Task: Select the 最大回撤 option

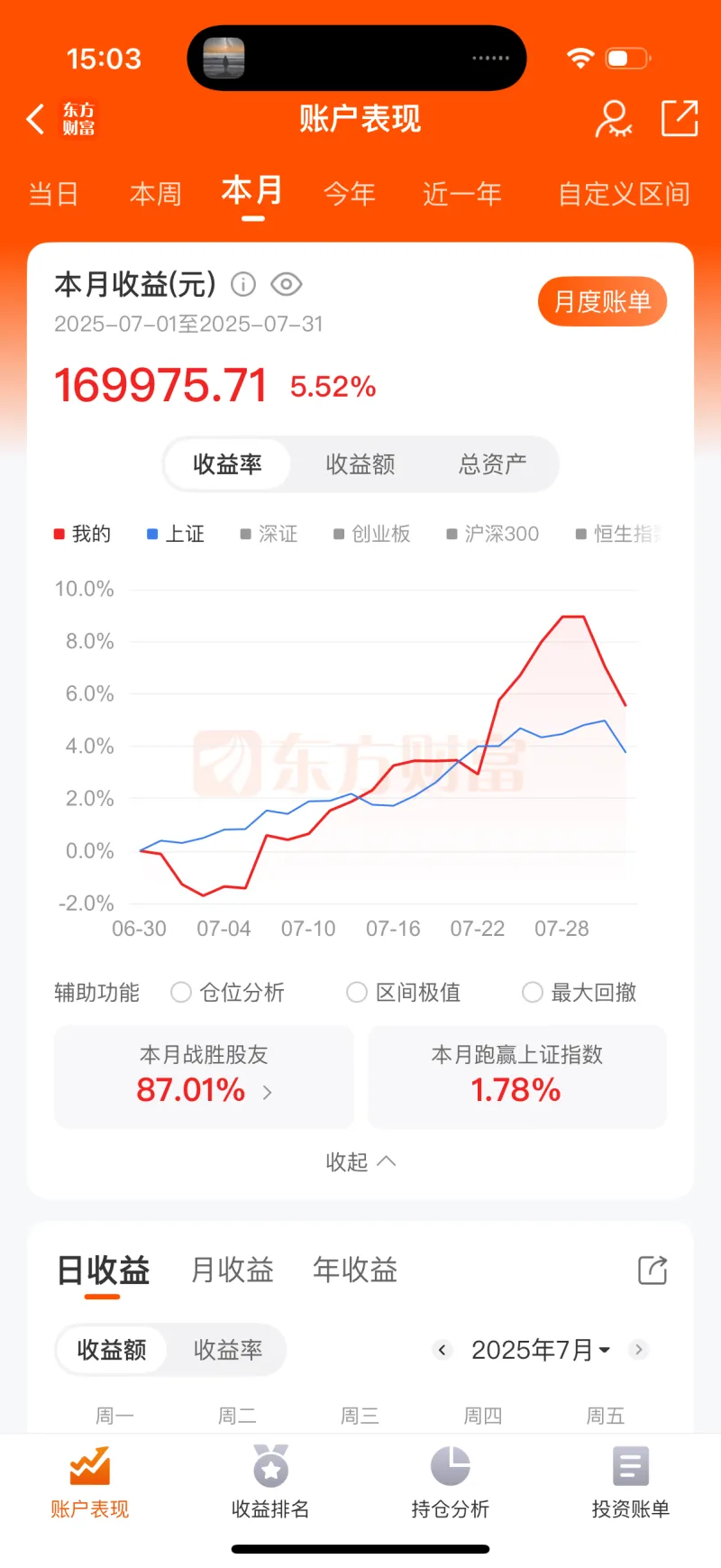Action: click(580, 993)
